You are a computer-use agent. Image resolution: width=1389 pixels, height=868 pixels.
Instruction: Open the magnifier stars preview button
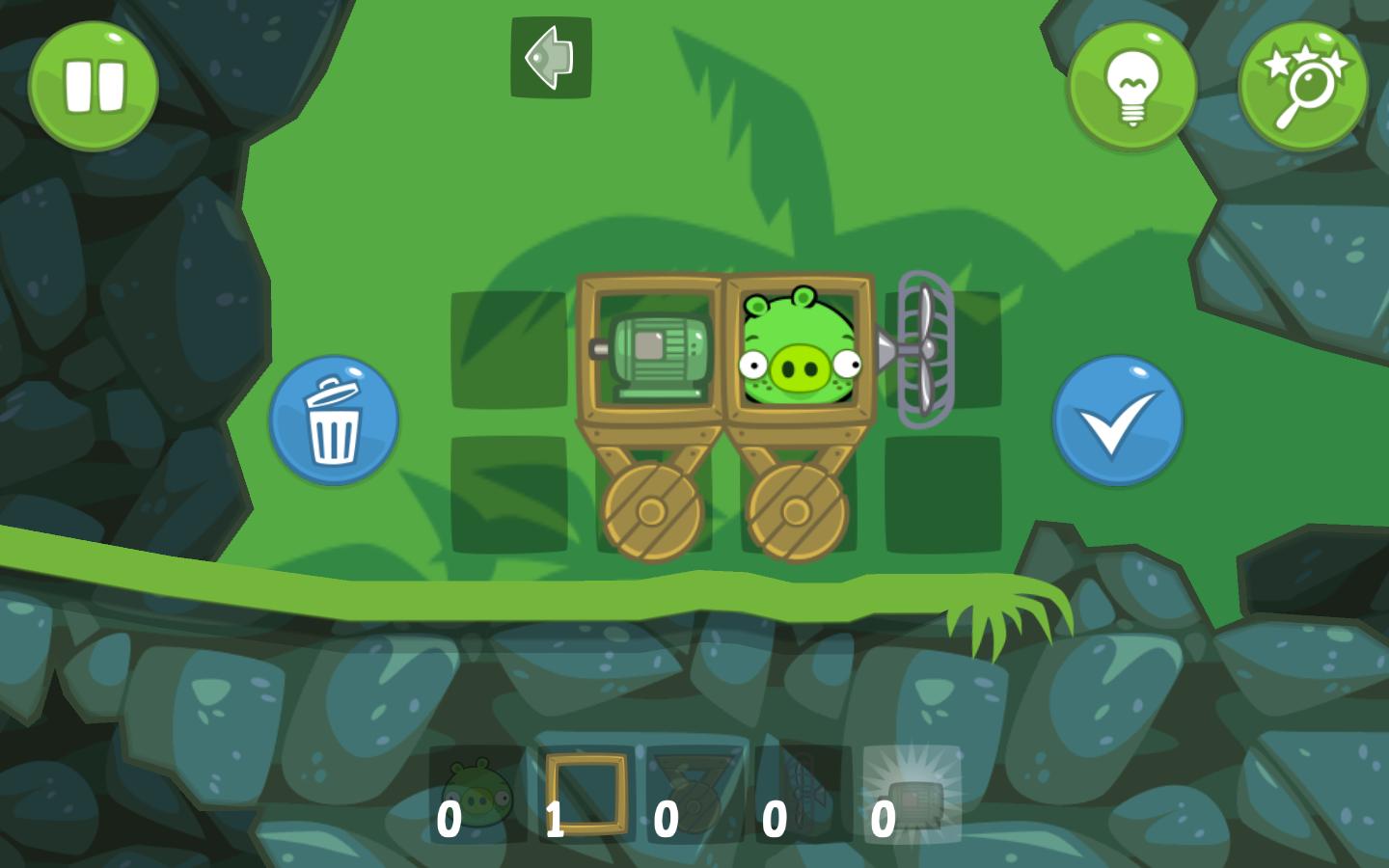click(1302, 85)
